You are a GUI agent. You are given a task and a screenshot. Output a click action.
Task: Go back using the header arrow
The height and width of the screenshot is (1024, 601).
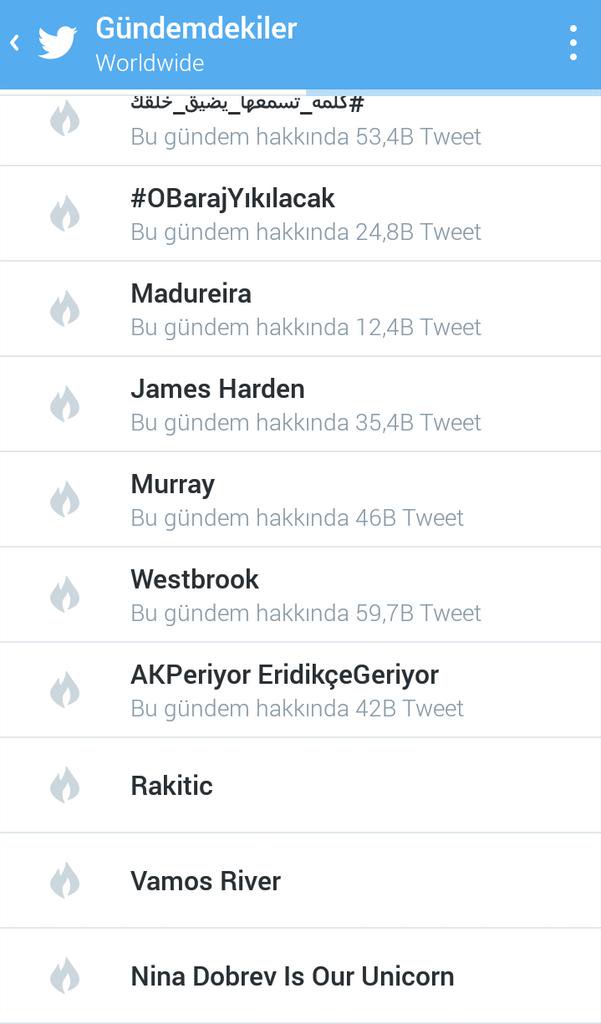coord(16,43)
